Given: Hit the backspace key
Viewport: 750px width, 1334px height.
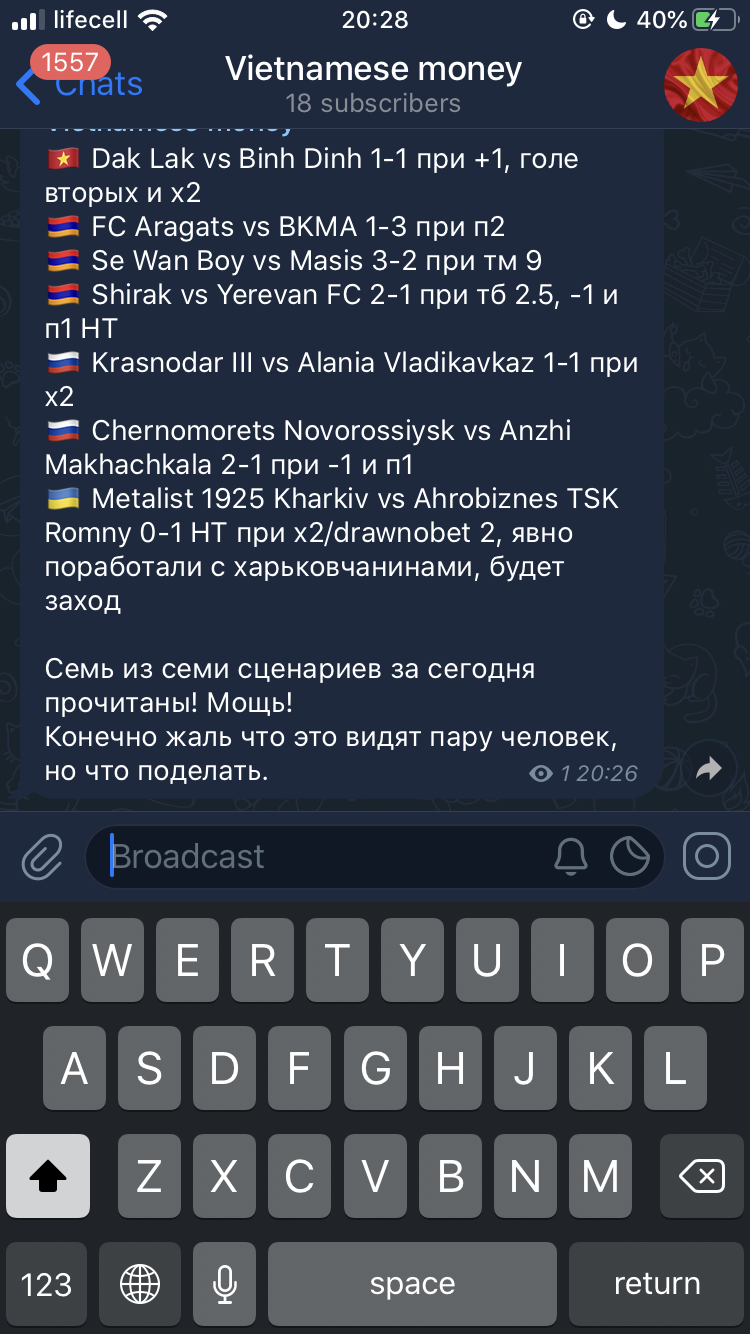Looking at the screenshot, I should (x=702, y=1176).
